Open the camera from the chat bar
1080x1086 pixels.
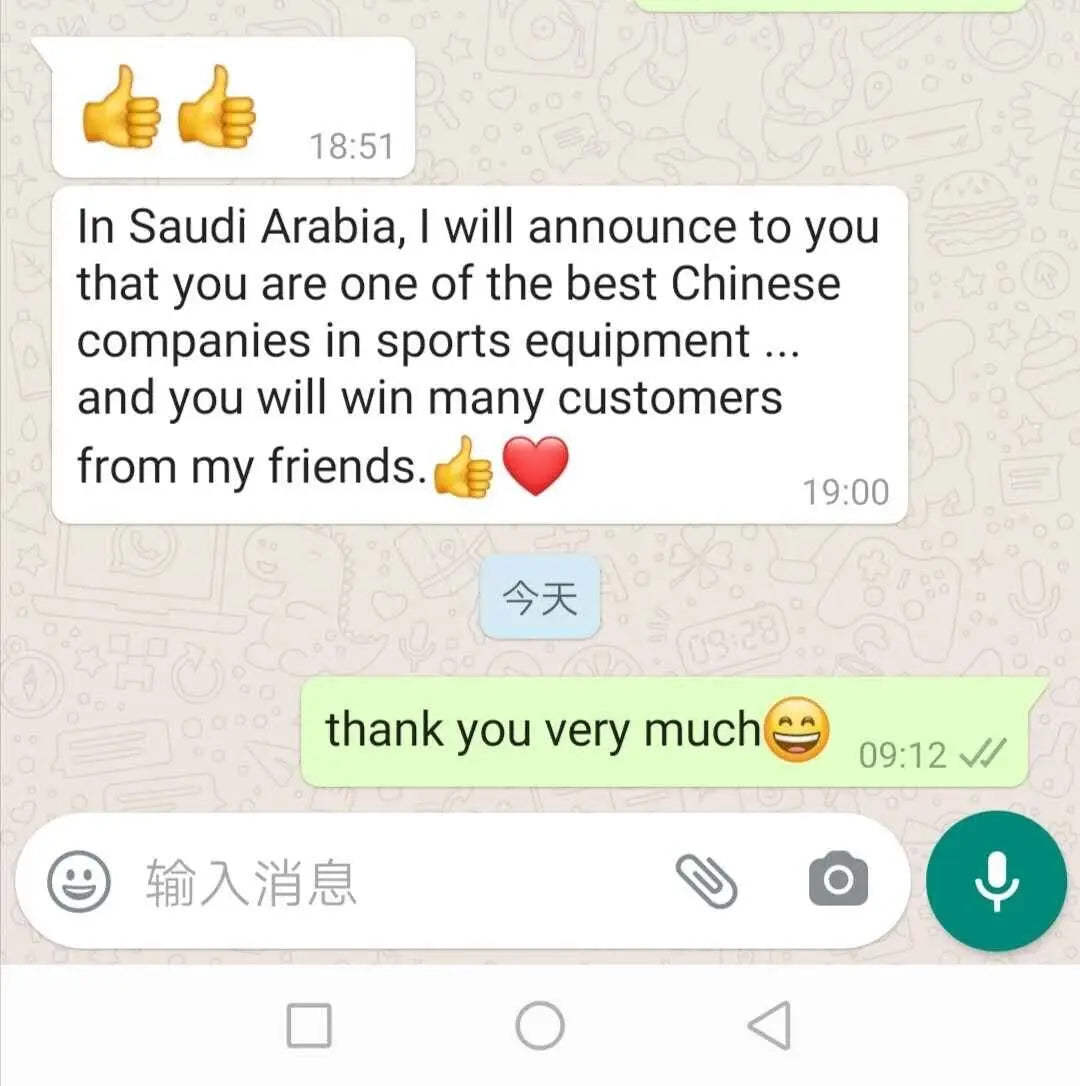[x=838, y=880]
